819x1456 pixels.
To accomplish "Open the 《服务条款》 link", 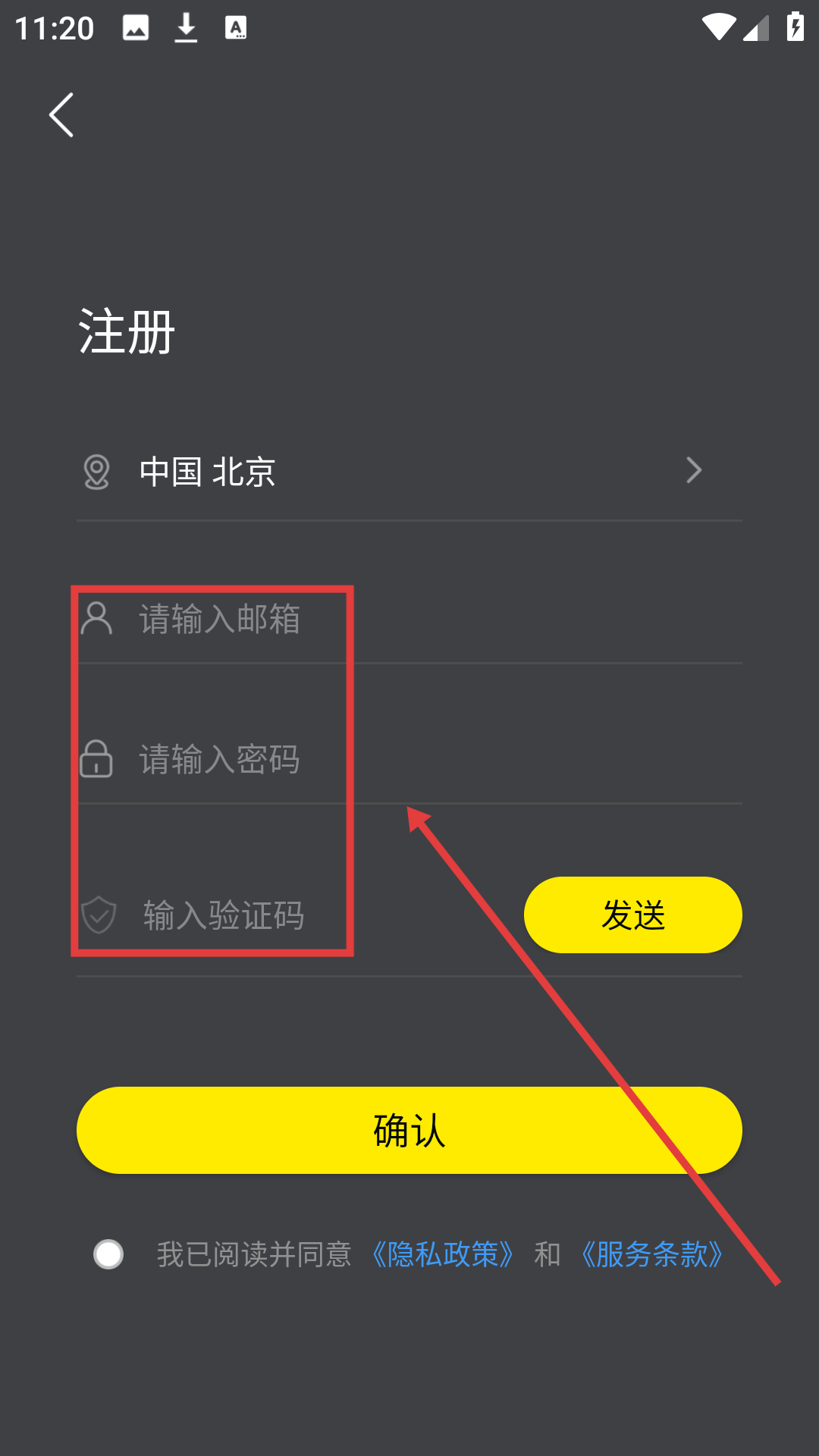I will tap(651, 1254).
